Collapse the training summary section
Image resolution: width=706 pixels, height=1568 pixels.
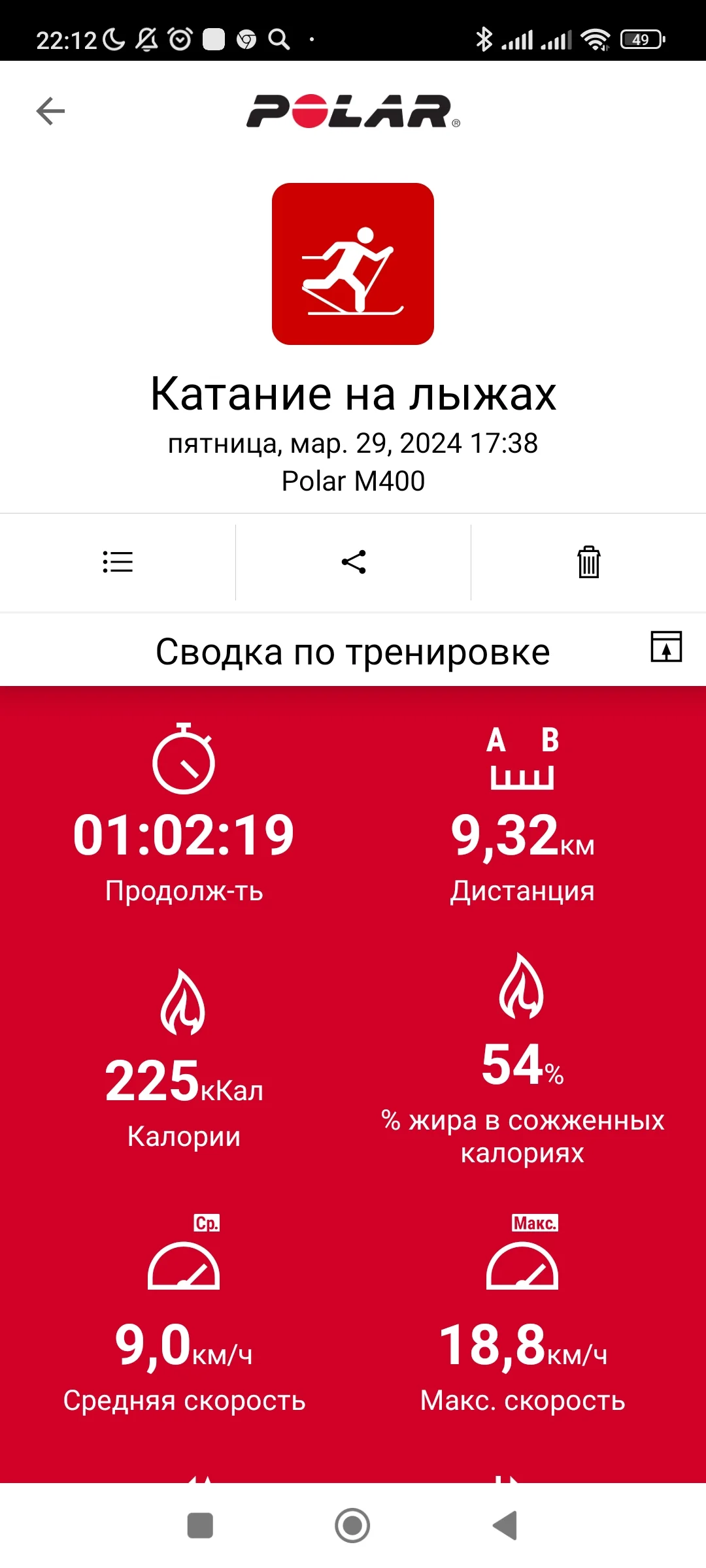(666, 647)
